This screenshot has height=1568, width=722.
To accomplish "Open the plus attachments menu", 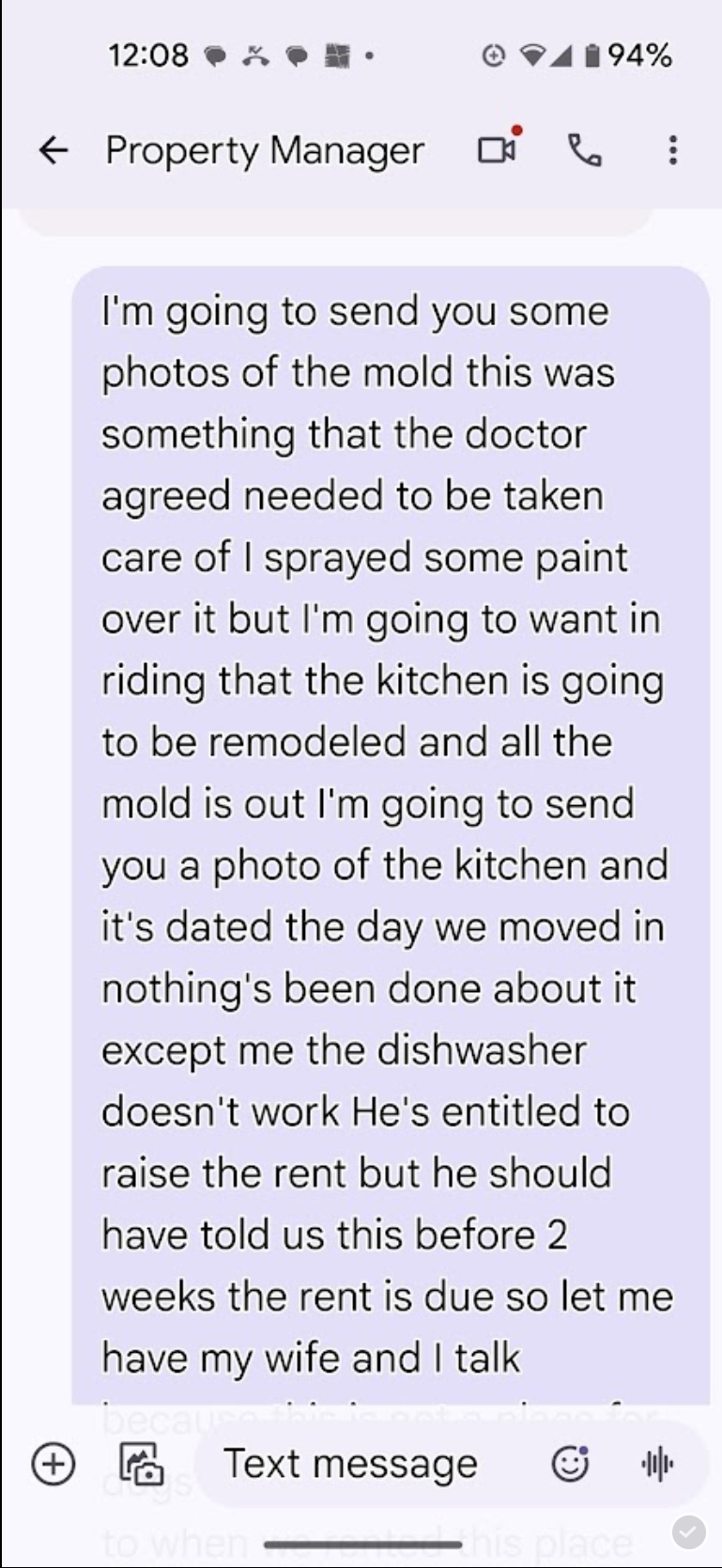I will click(54, 1464).
